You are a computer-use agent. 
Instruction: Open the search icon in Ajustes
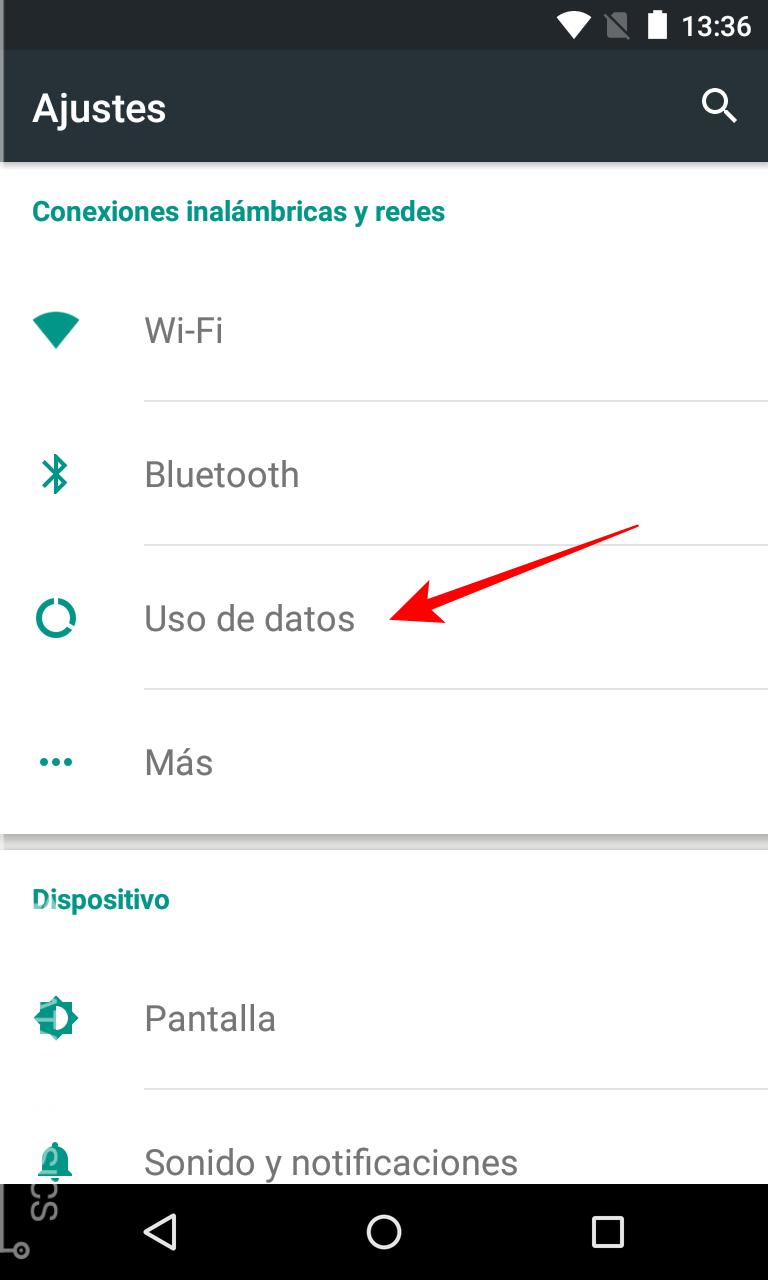(x=719, y=106)
